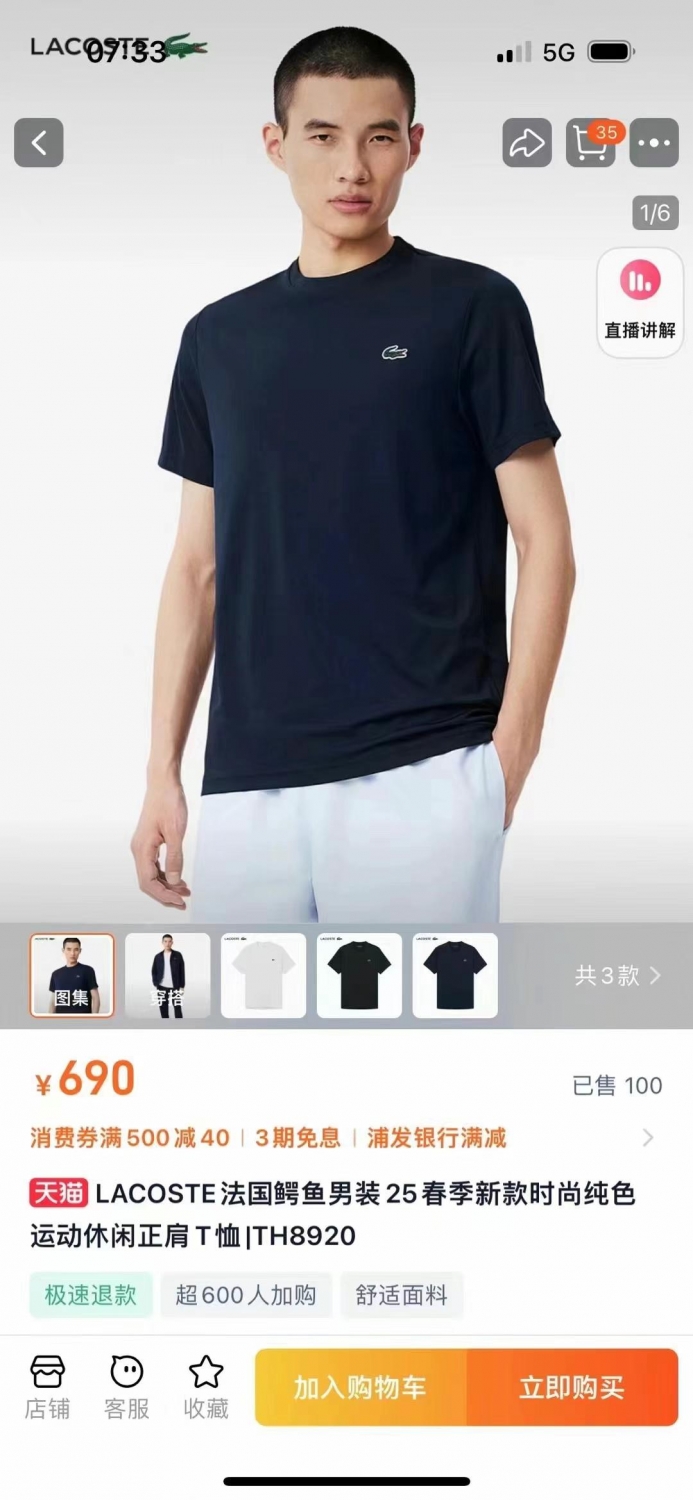Select the white T-shirt variant thumbnail
This screenshot has width=693, height=1500.
tap(263, 975)
